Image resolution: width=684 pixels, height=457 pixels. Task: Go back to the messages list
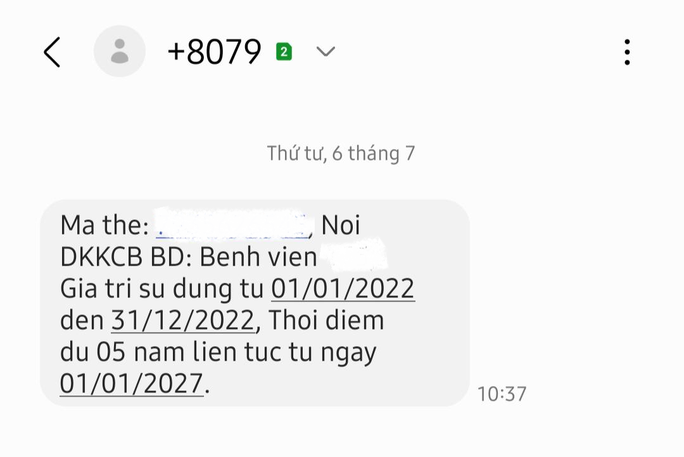click(x=53, y=52)
